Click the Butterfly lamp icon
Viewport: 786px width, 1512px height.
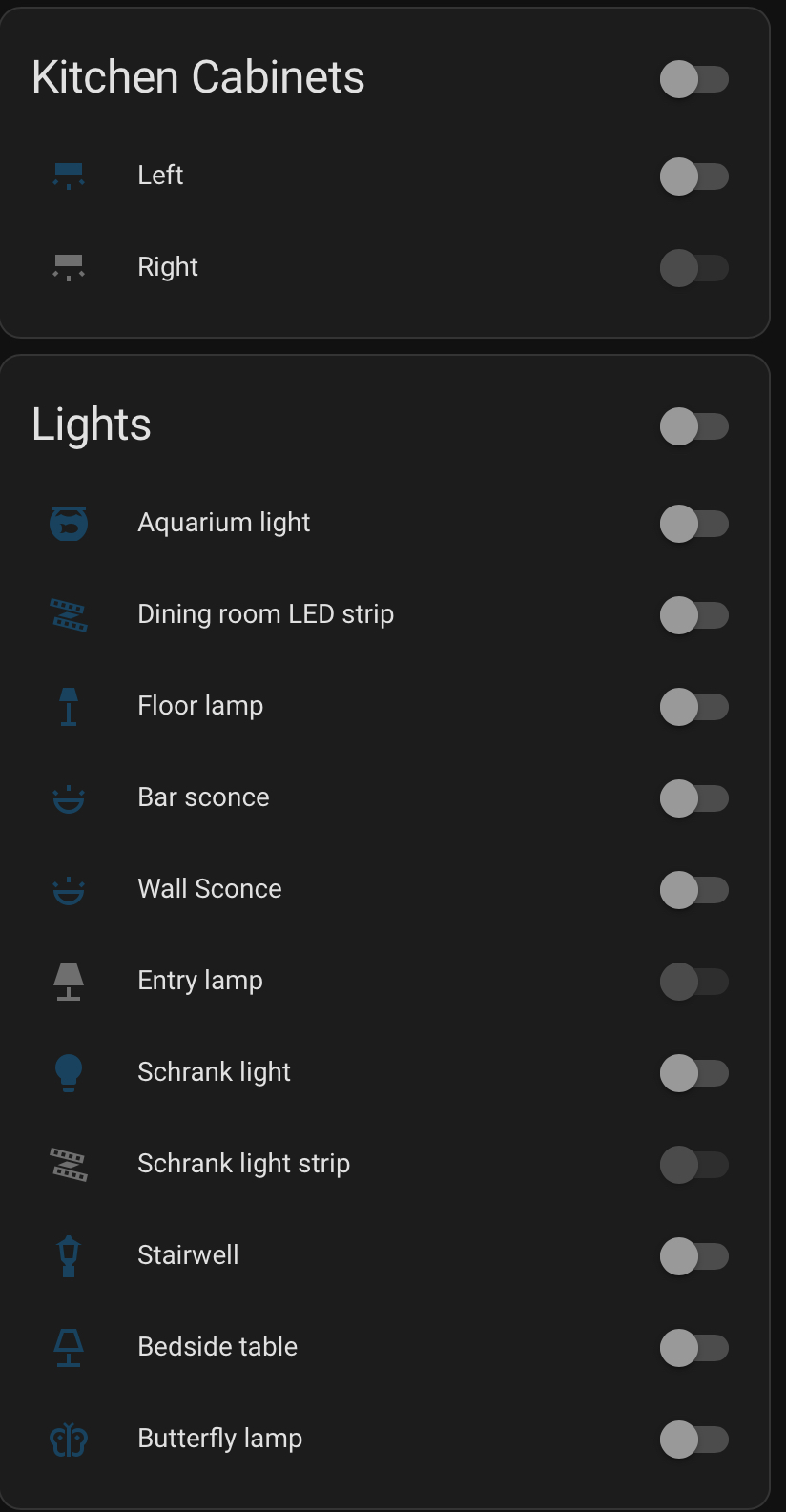[x=68, y=1439]
